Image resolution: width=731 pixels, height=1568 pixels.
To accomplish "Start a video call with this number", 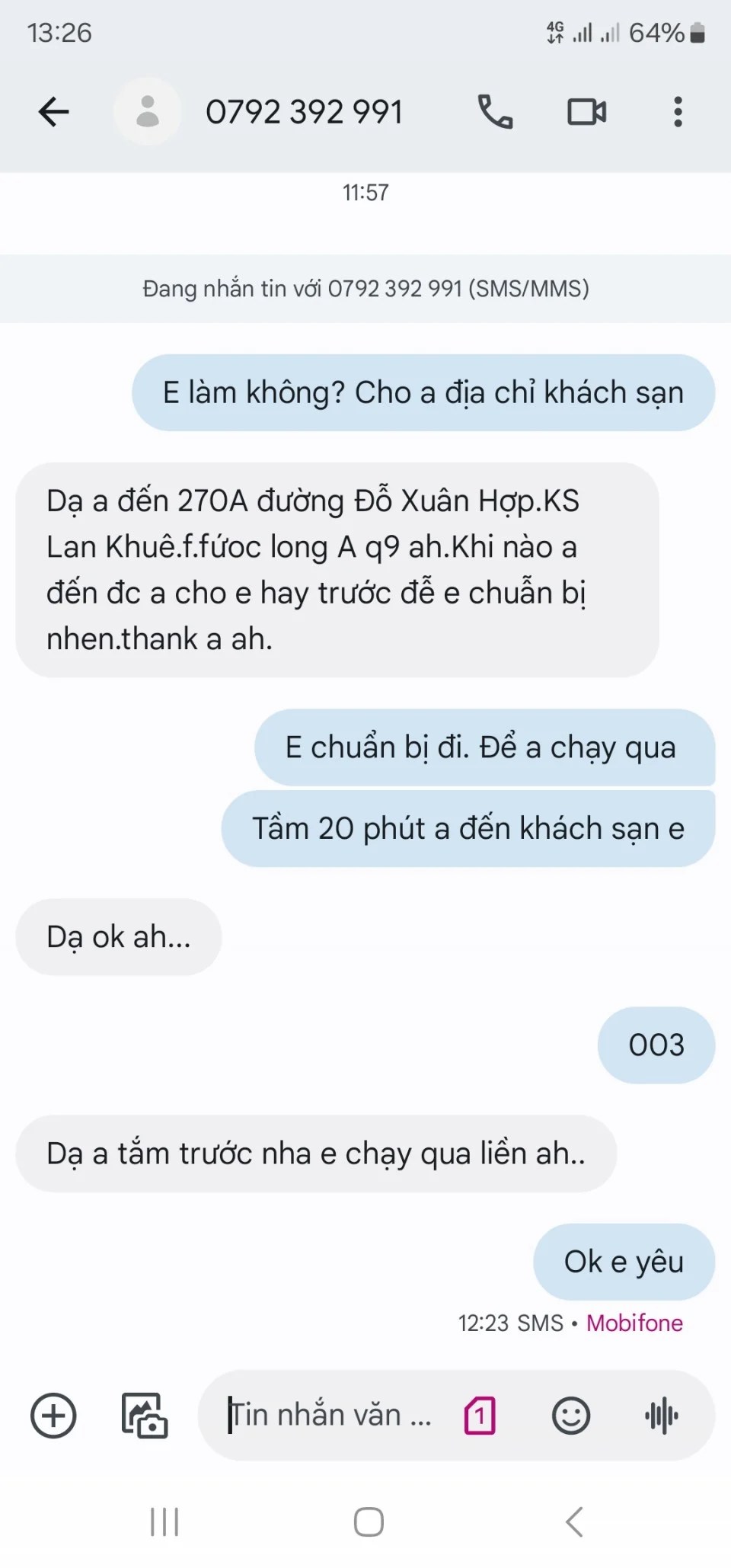I will tap(586, 112).
